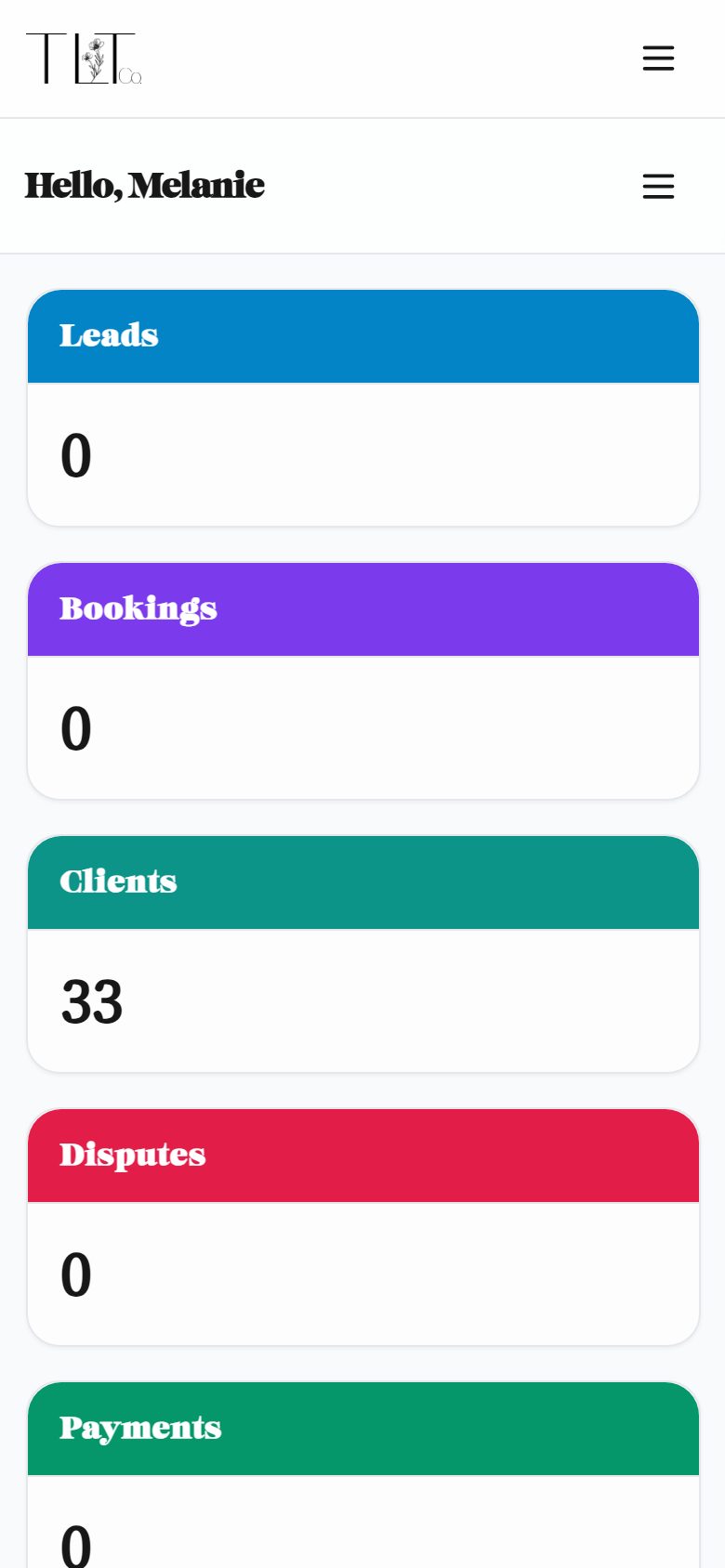Open the Bookings card
The width and height of the screenshot is (725, 1568).
point(362,681)
